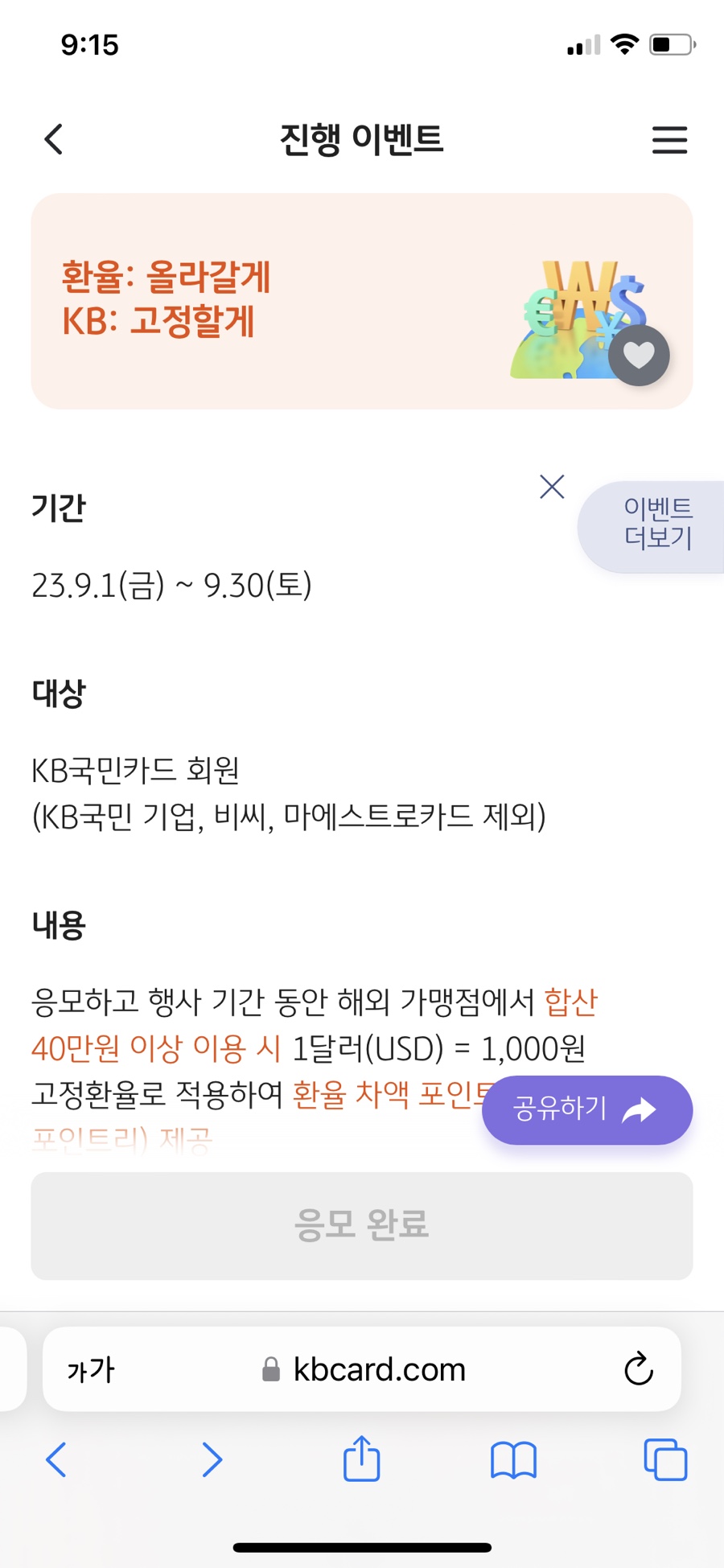724x1568 pixels.
Task: Reload the kbcard.com page
Action: [x=639, y=1369]
